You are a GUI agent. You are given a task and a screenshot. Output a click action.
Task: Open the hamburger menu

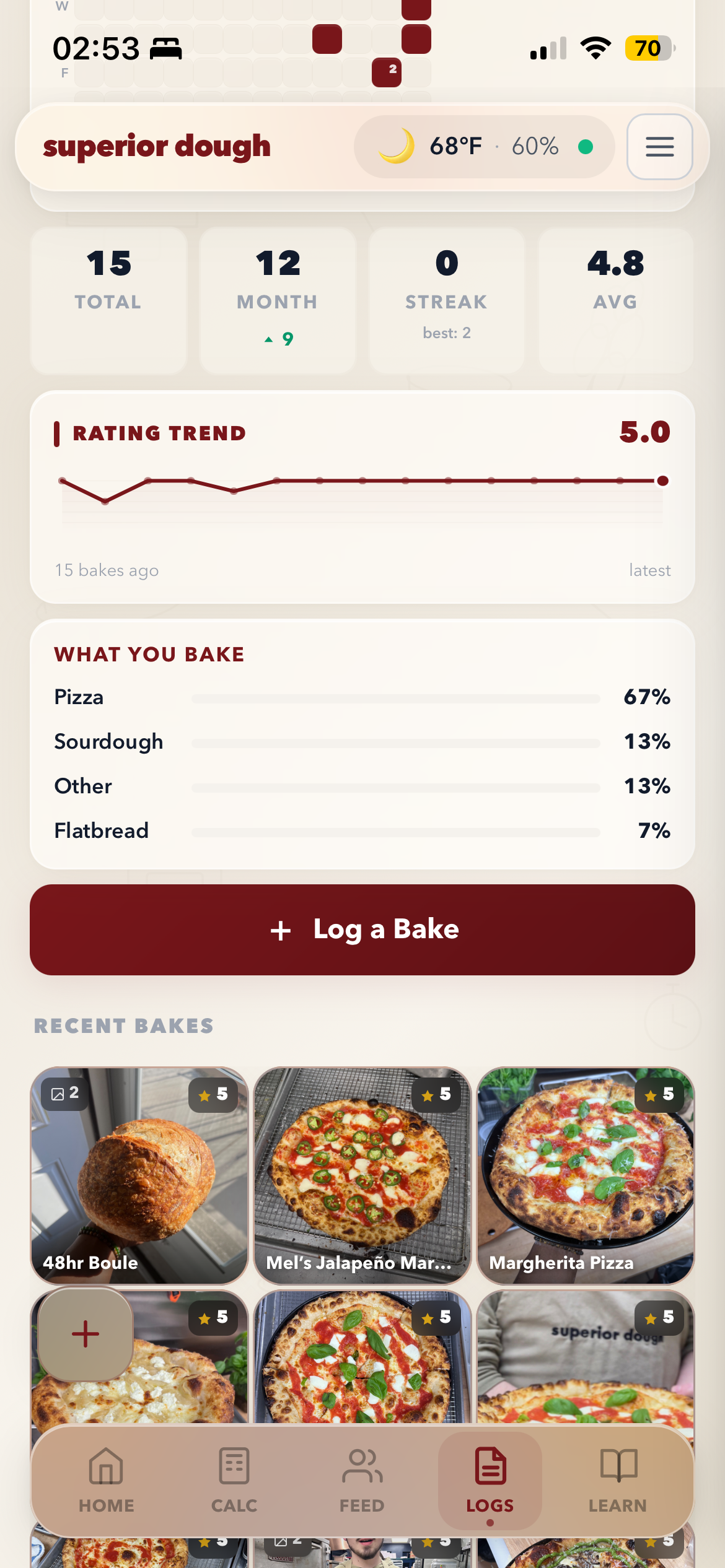(659, 147)
